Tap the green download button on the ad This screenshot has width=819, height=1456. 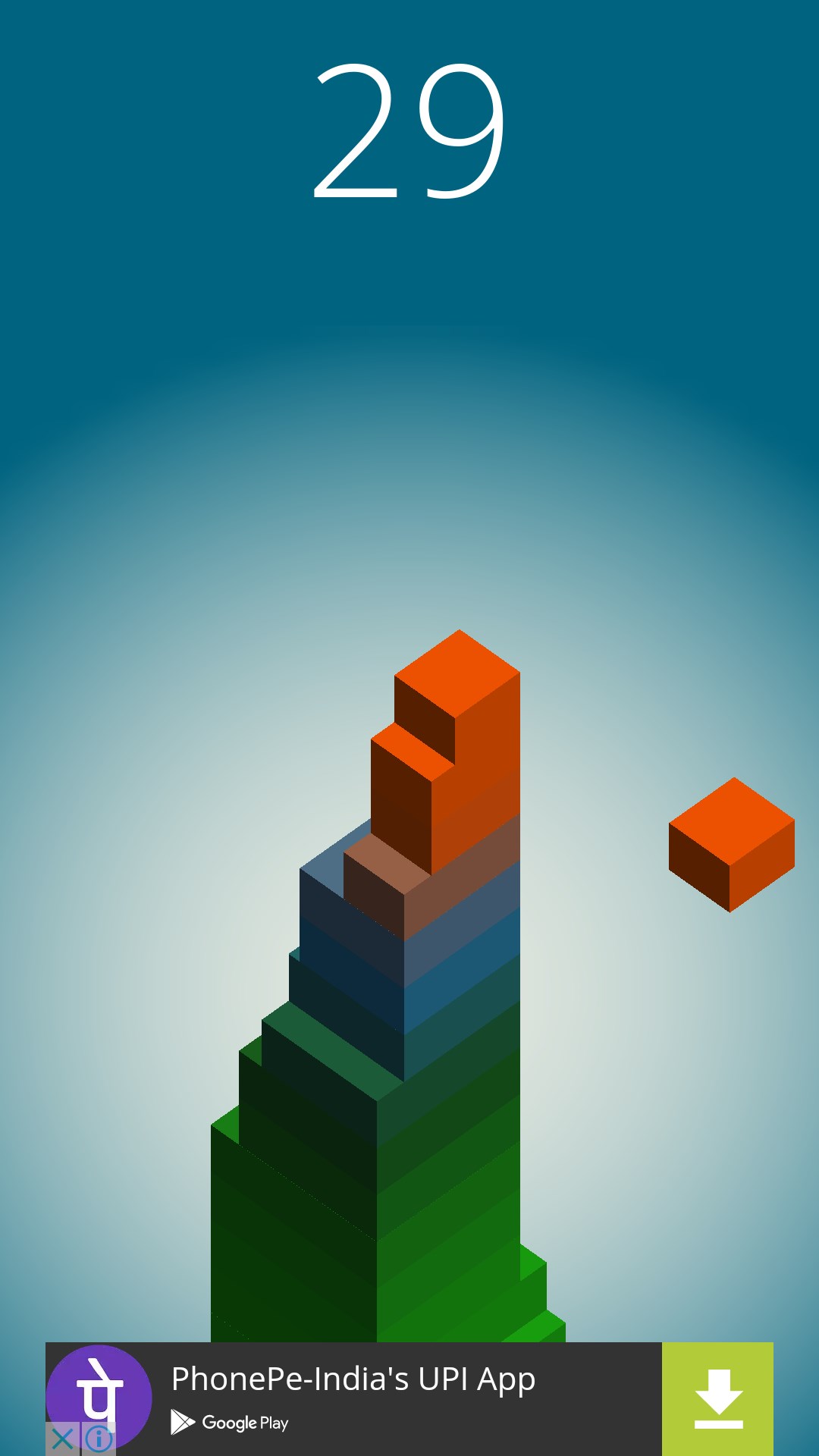pos(717,1399)
